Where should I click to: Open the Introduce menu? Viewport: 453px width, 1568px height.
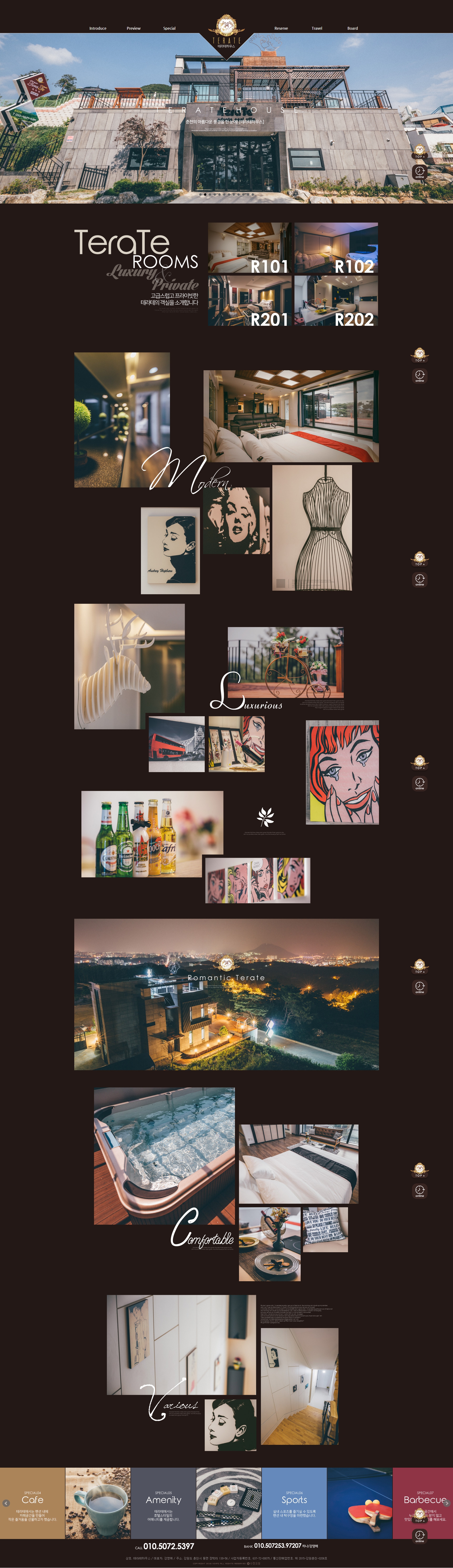click(x=98, y=28)
